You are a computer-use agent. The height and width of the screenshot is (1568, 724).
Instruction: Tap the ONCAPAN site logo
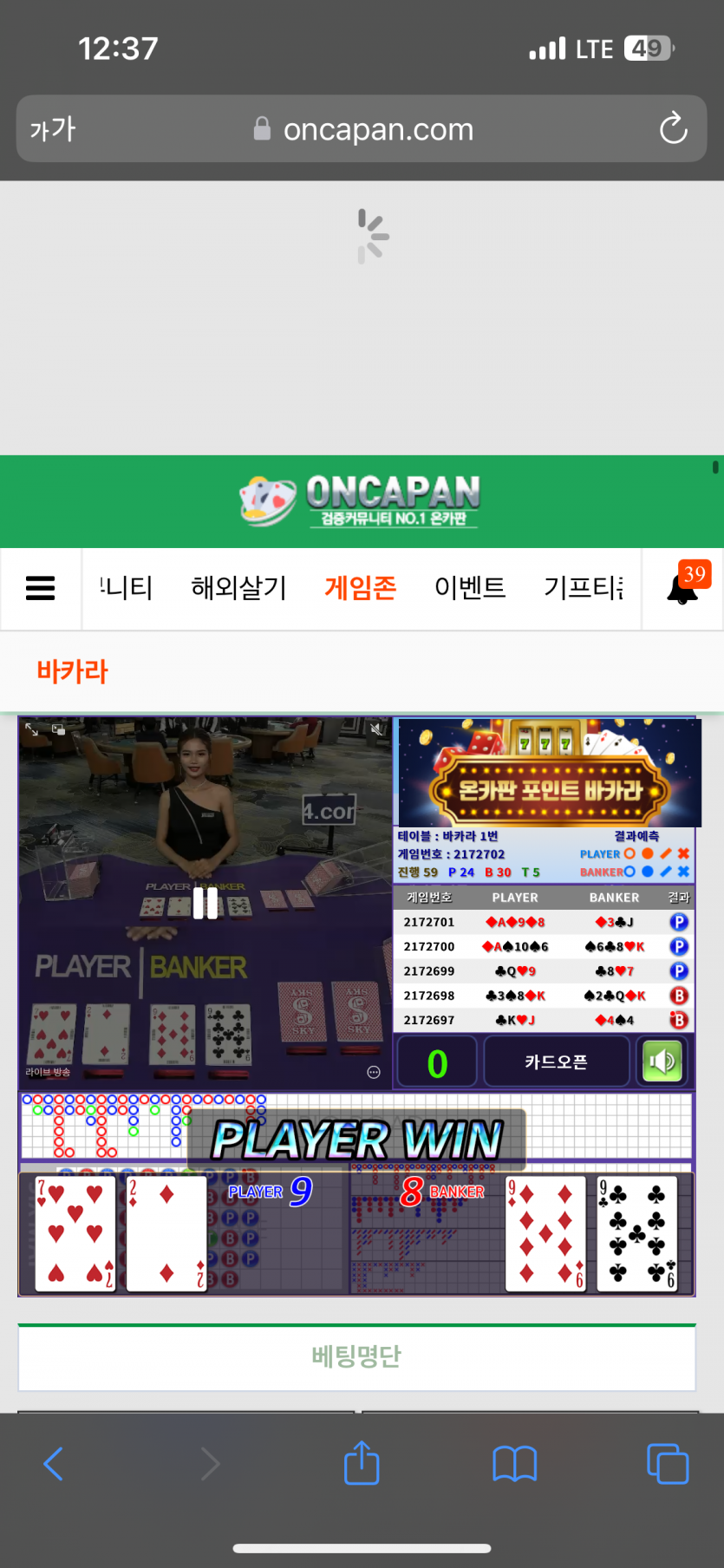coord(360,500)
